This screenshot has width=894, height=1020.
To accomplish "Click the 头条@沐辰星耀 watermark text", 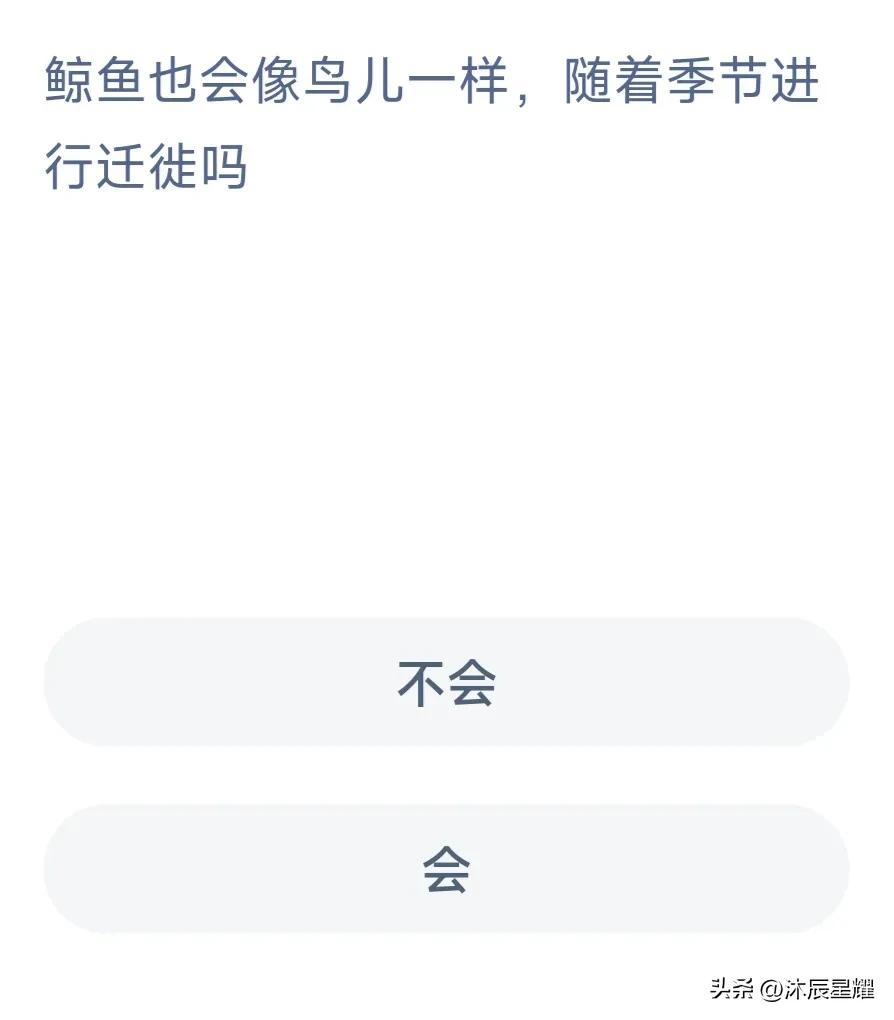I will (x=790, y=988).
